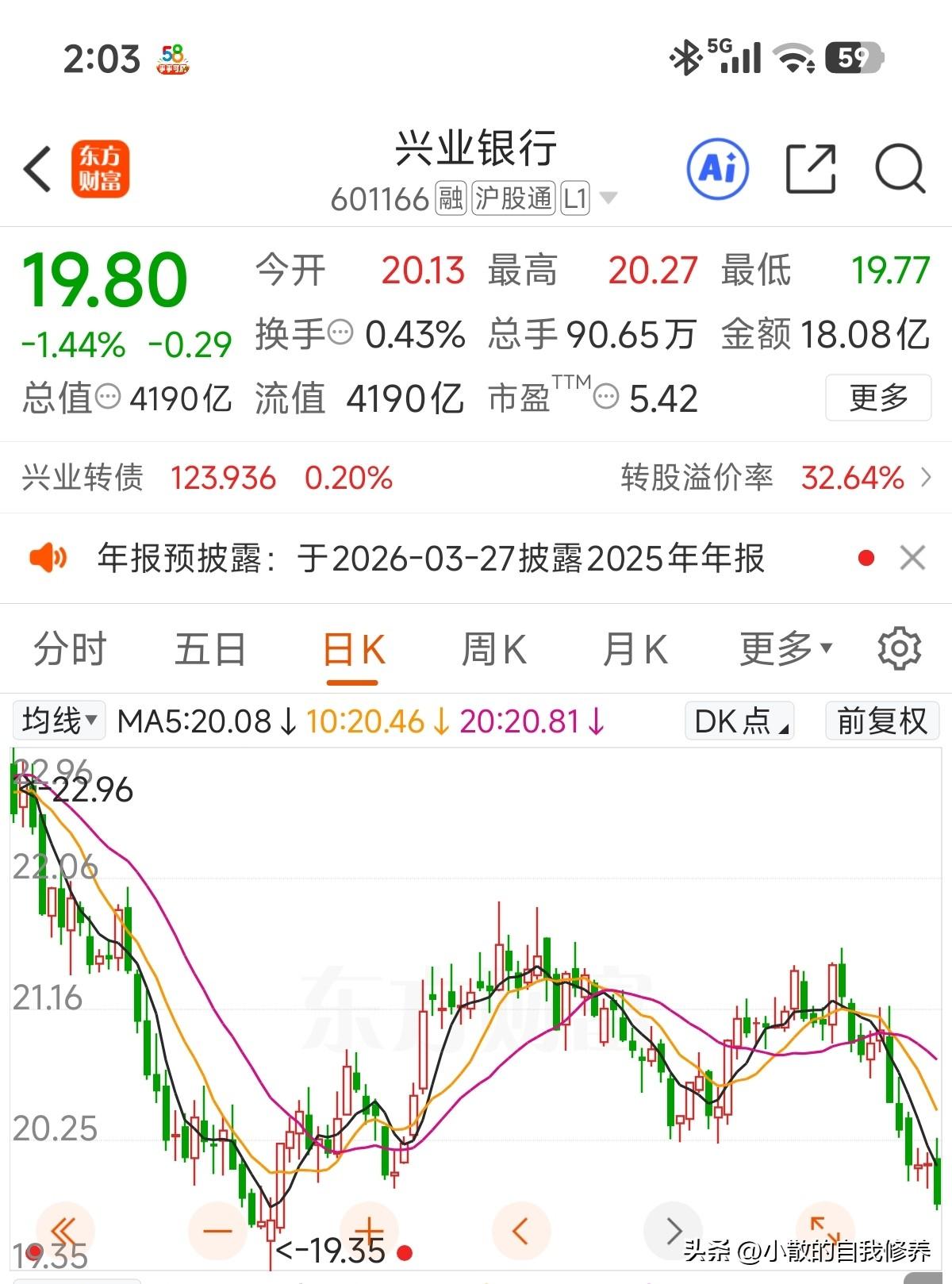Tap the DK点 selector
The height and width of the screenshot is (1284, 952).
click(739, 721)
